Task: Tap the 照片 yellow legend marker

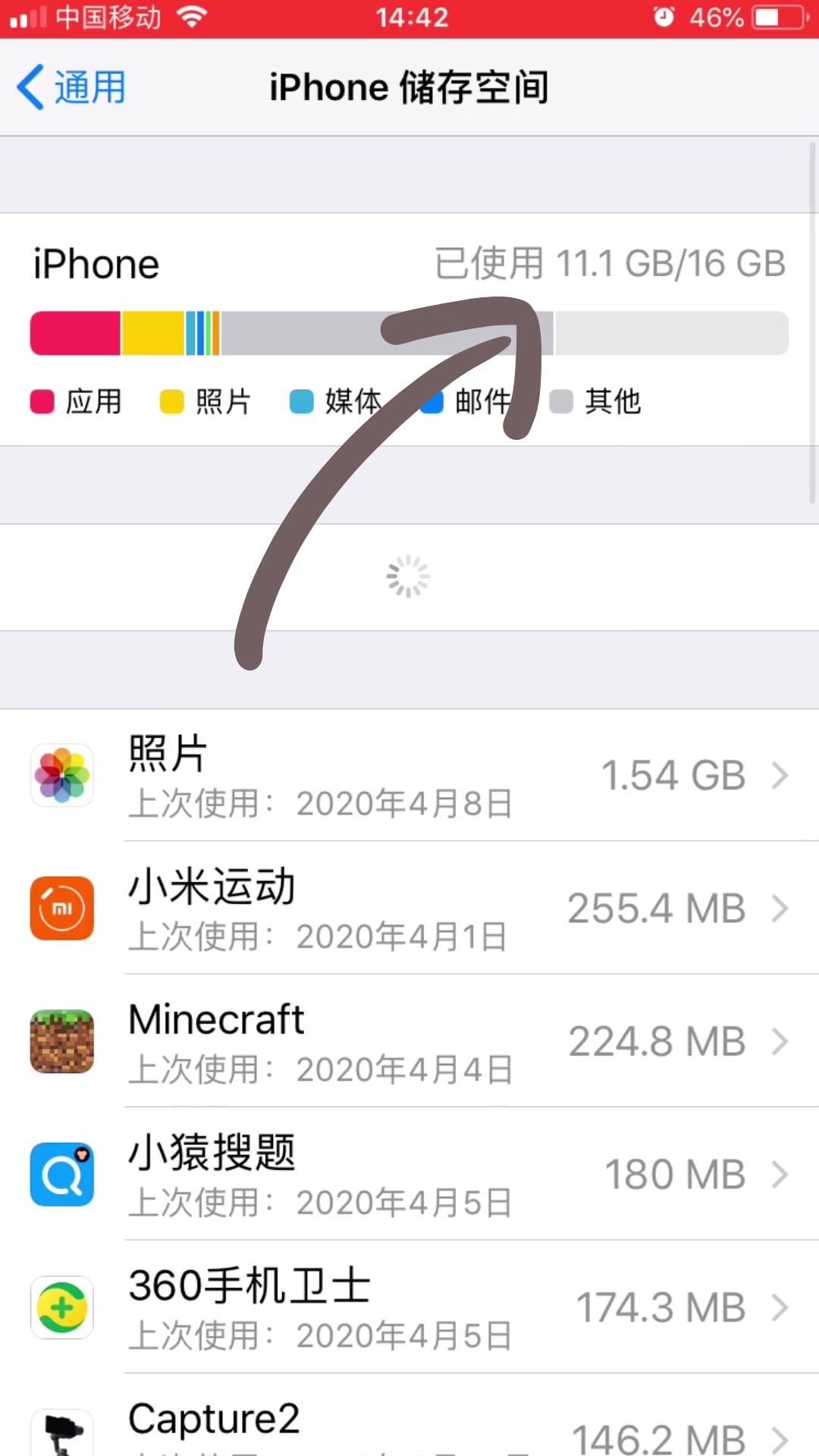Action: (x=171, y=402)
